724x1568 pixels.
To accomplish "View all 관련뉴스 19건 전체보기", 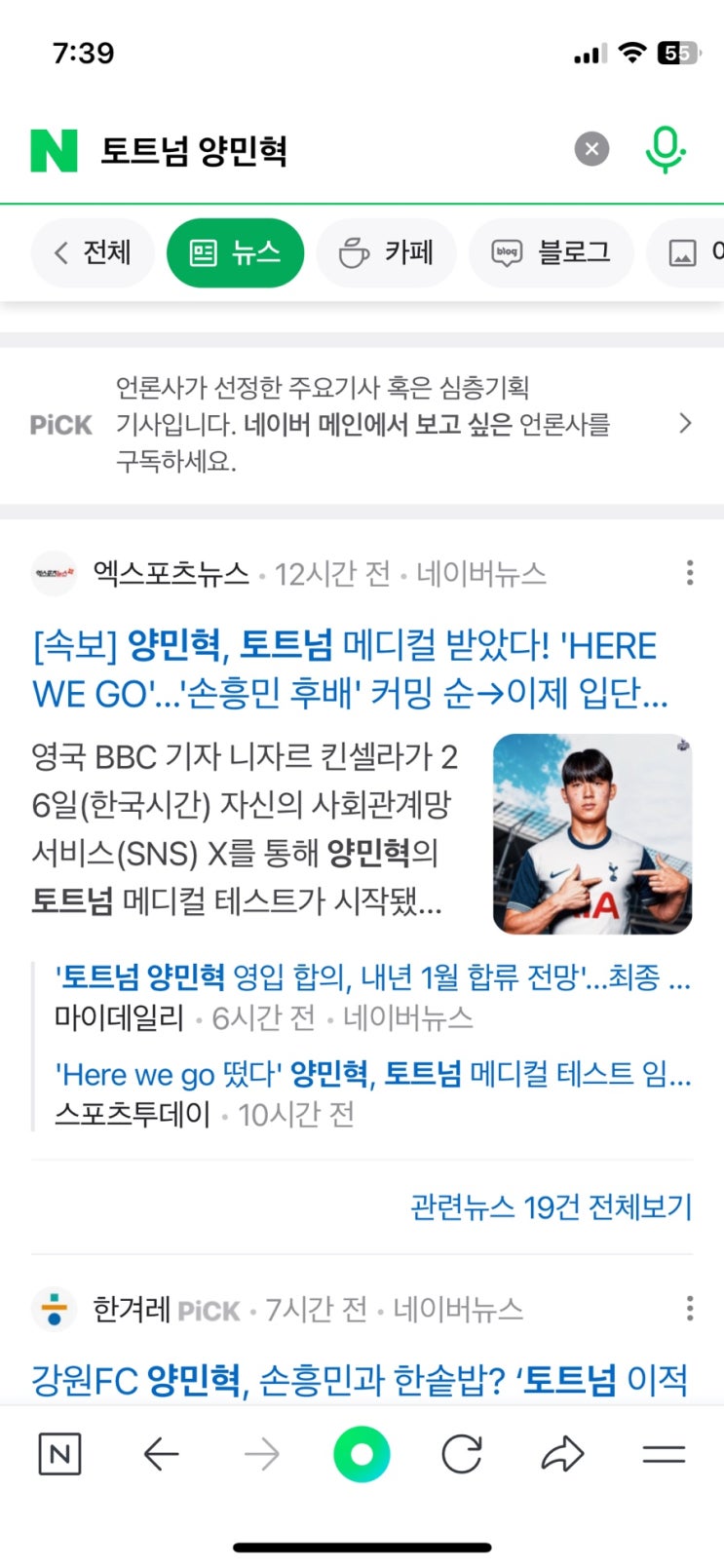I will tap(551, 1206).
